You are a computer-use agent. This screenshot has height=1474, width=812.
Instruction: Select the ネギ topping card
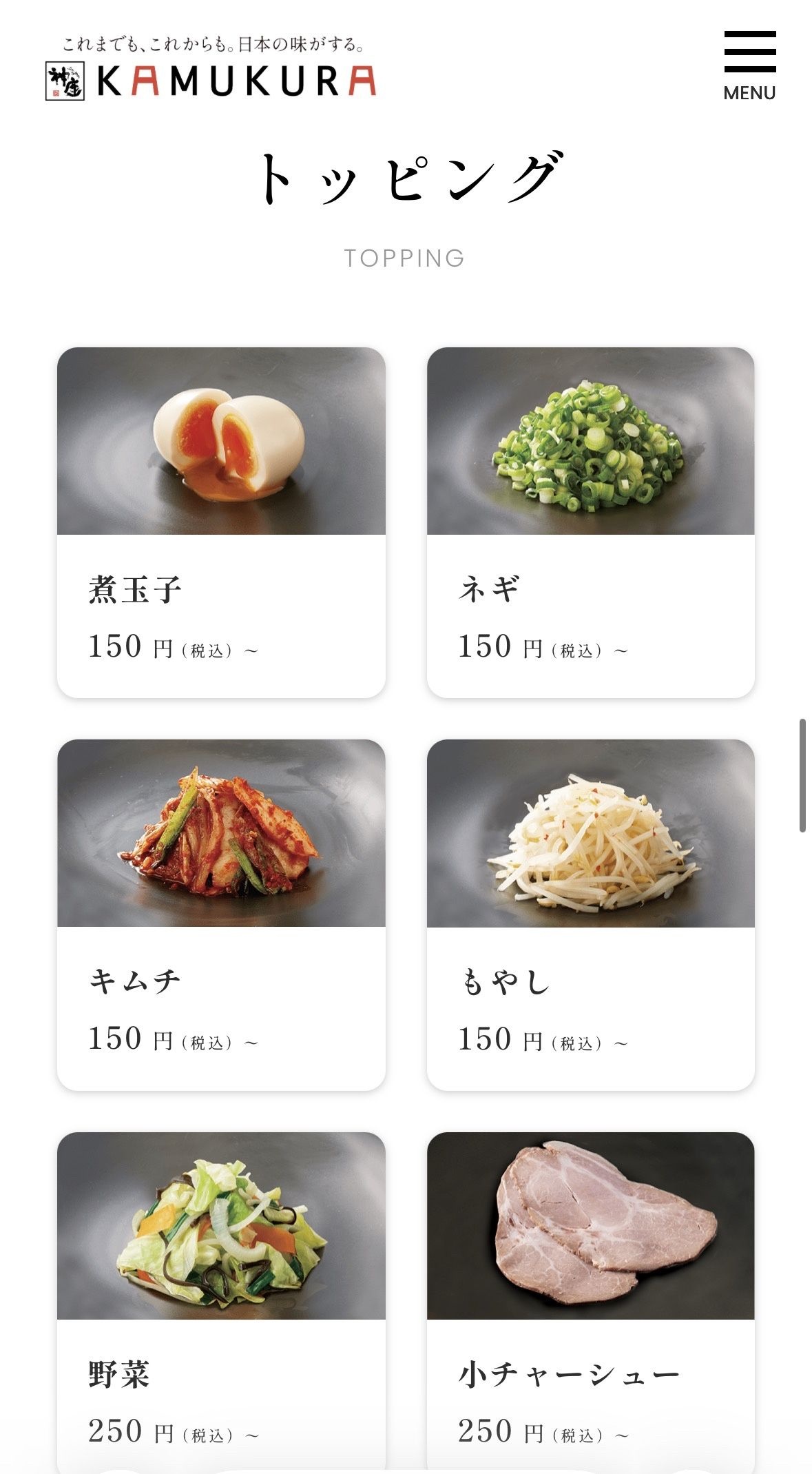click(590, 522)
